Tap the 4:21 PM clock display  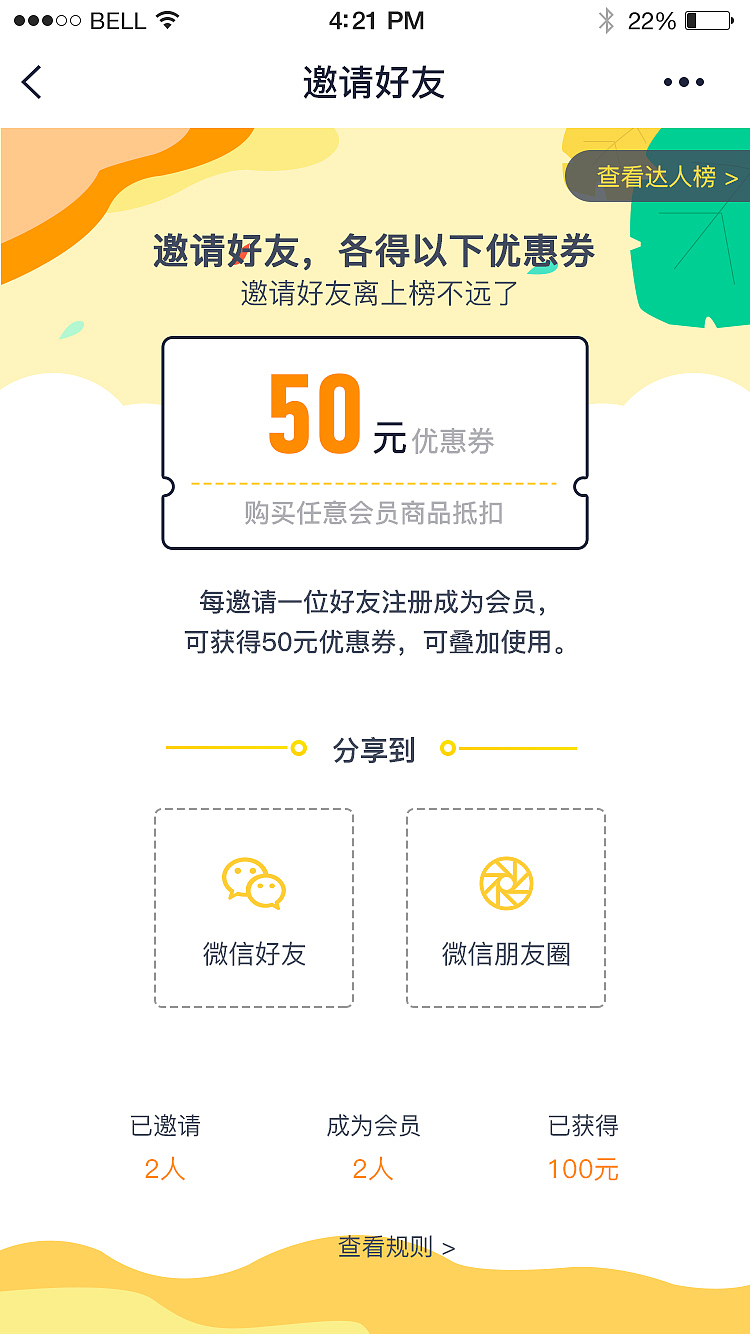[x=375, y=19]
